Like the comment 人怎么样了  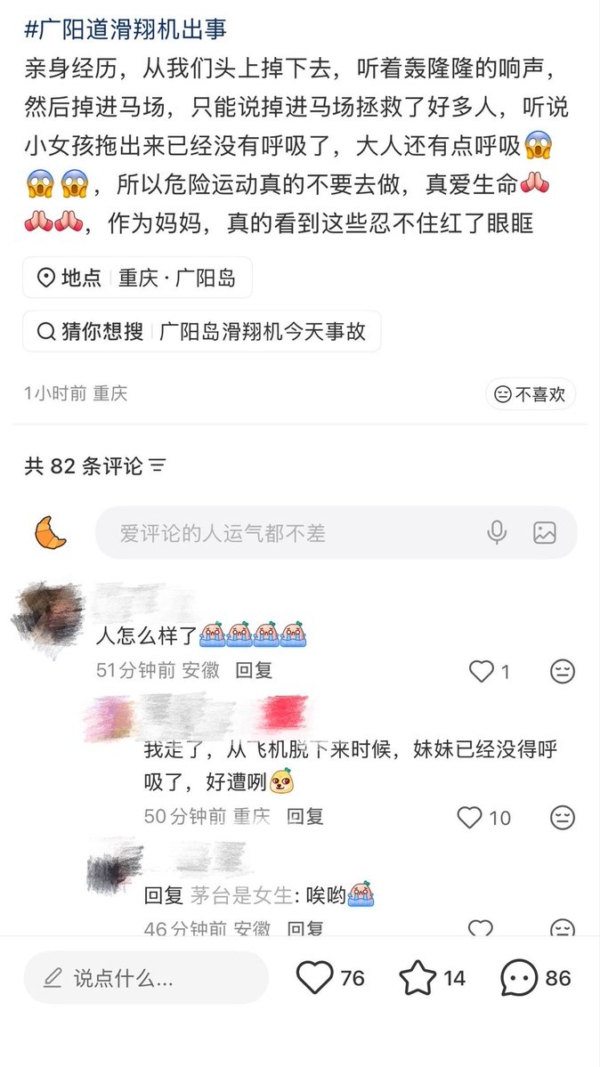point(482,672)
